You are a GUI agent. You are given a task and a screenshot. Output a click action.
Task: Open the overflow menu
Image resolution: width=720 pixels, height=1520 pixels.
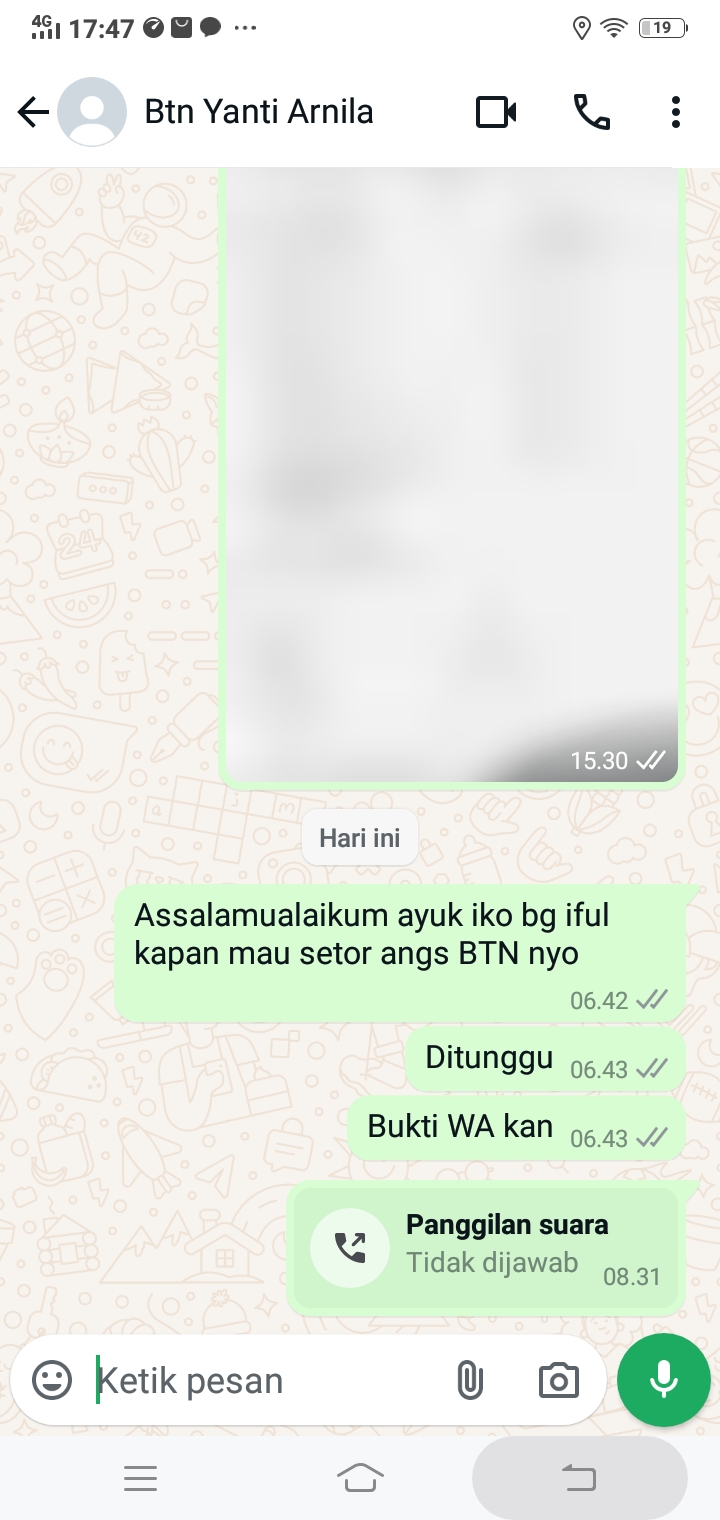tap(676, 112)
